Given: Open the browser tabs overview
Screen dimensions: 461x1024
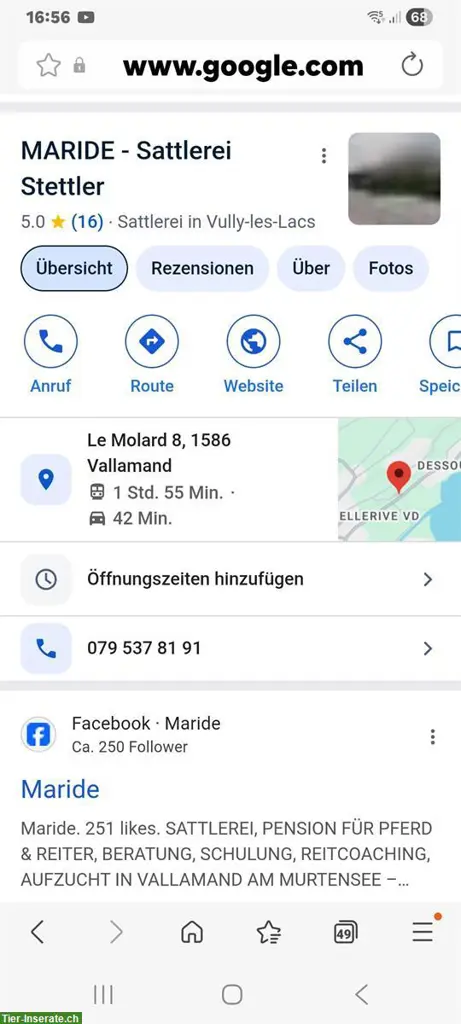Looking at the screenshot, I should [x=345, y=933].
